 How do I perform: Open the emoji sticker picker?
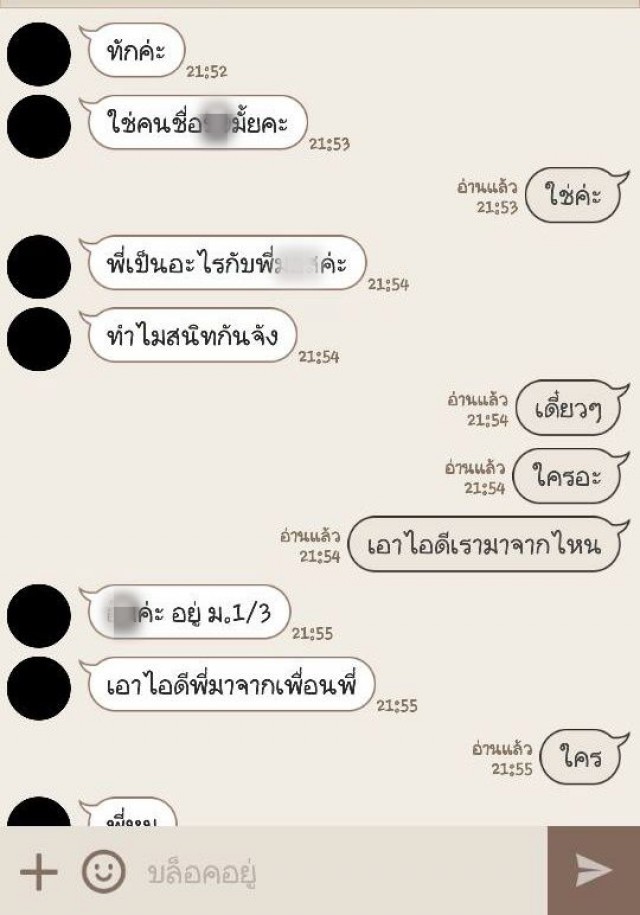pyautogui.click(x=103, y=872)
